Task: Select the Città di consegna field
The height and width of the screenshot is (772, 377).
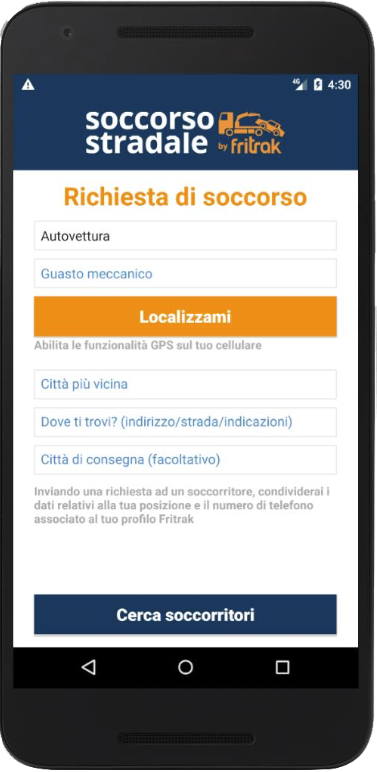Action: tap(185, 460)
